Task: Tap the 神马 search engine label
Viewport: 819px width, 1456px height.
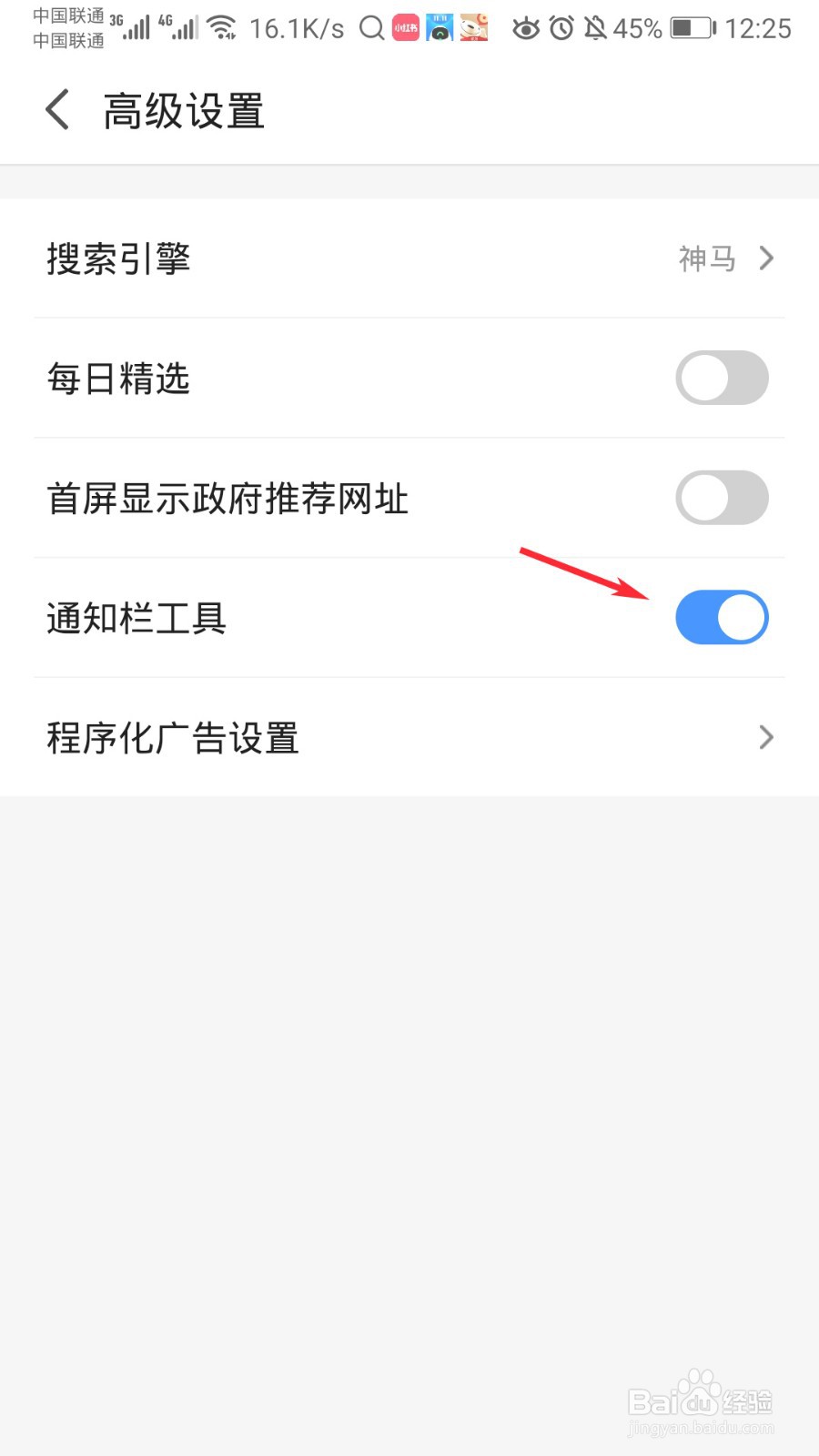Action: point(707,258)
